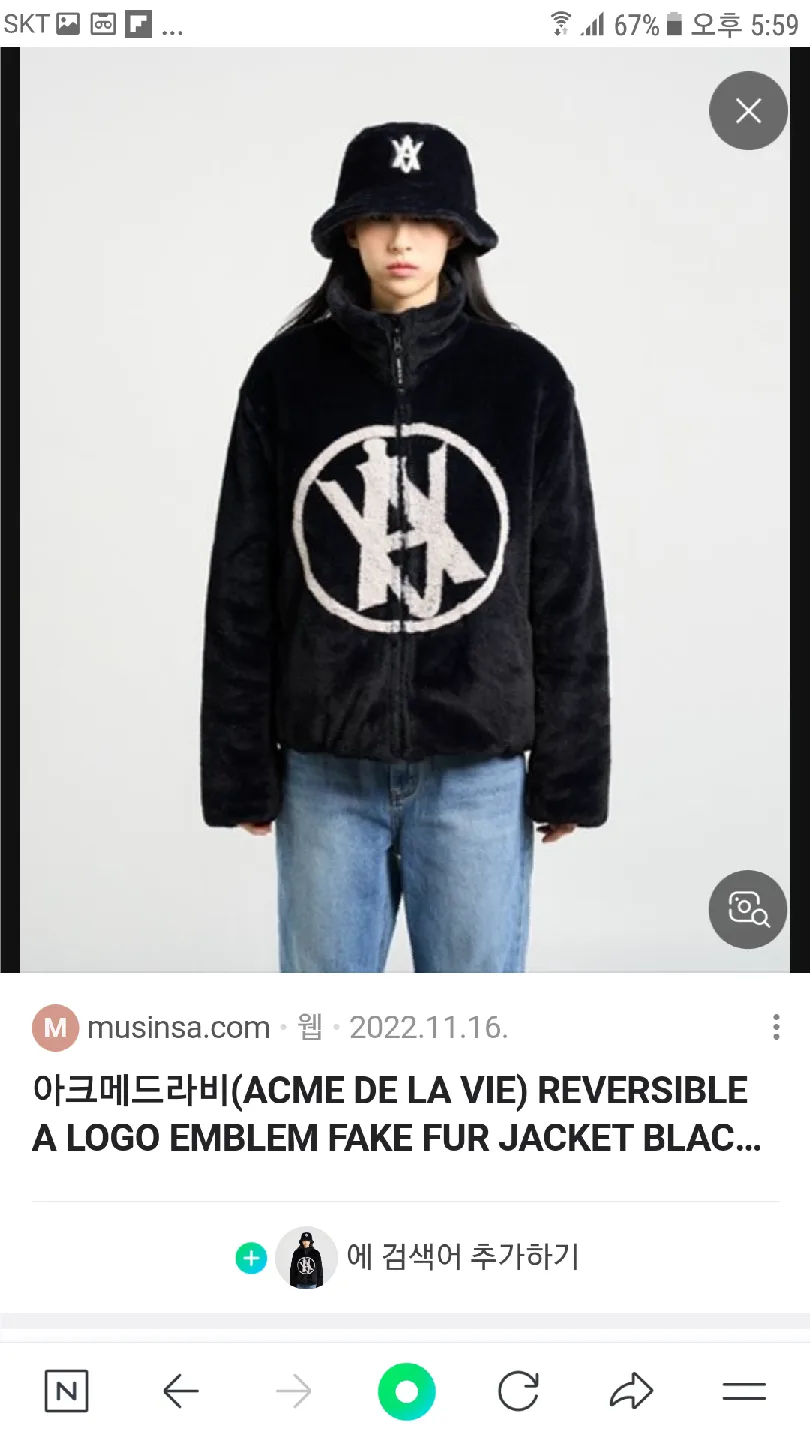
Task: Open the browser hamburger menu
Action: tap(744, 1391)
